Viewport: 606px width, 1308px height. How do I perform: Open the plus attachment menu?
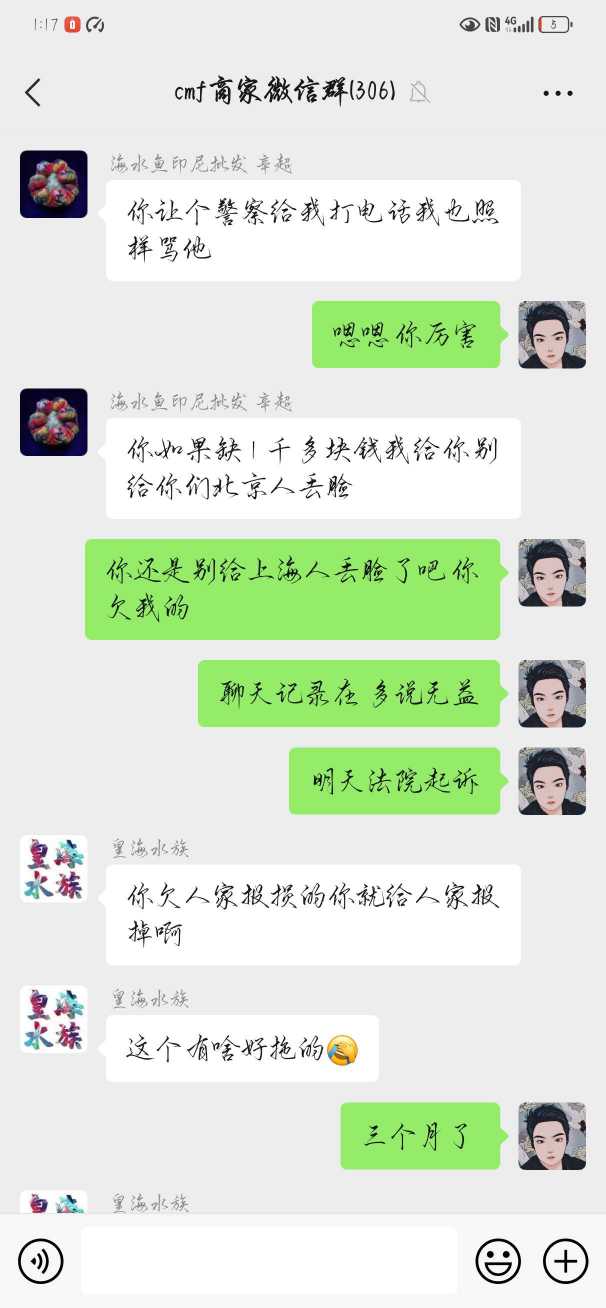pos(565,1261)
